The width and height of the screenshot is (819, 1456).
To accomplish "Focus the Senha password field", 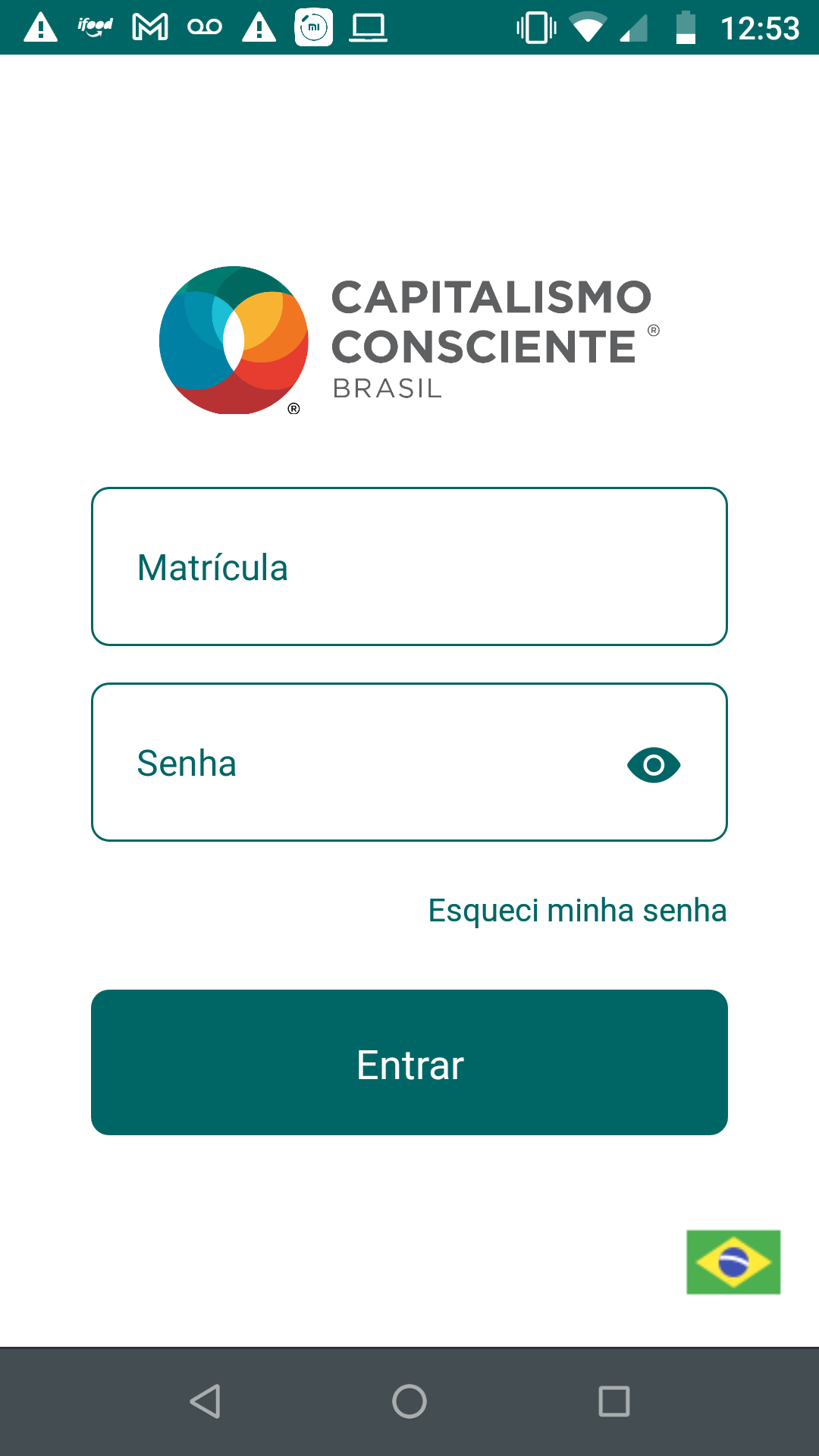I will pyautogui.click(x=364, y=762).
